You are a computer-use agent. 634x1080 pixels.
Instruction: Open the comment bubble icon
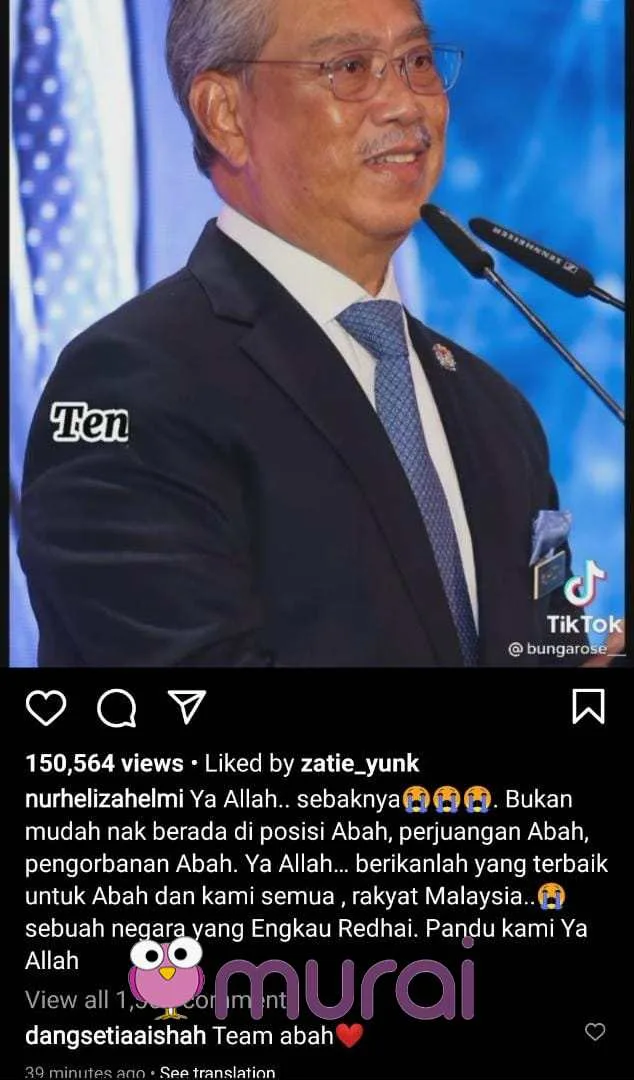click(116, 707)
